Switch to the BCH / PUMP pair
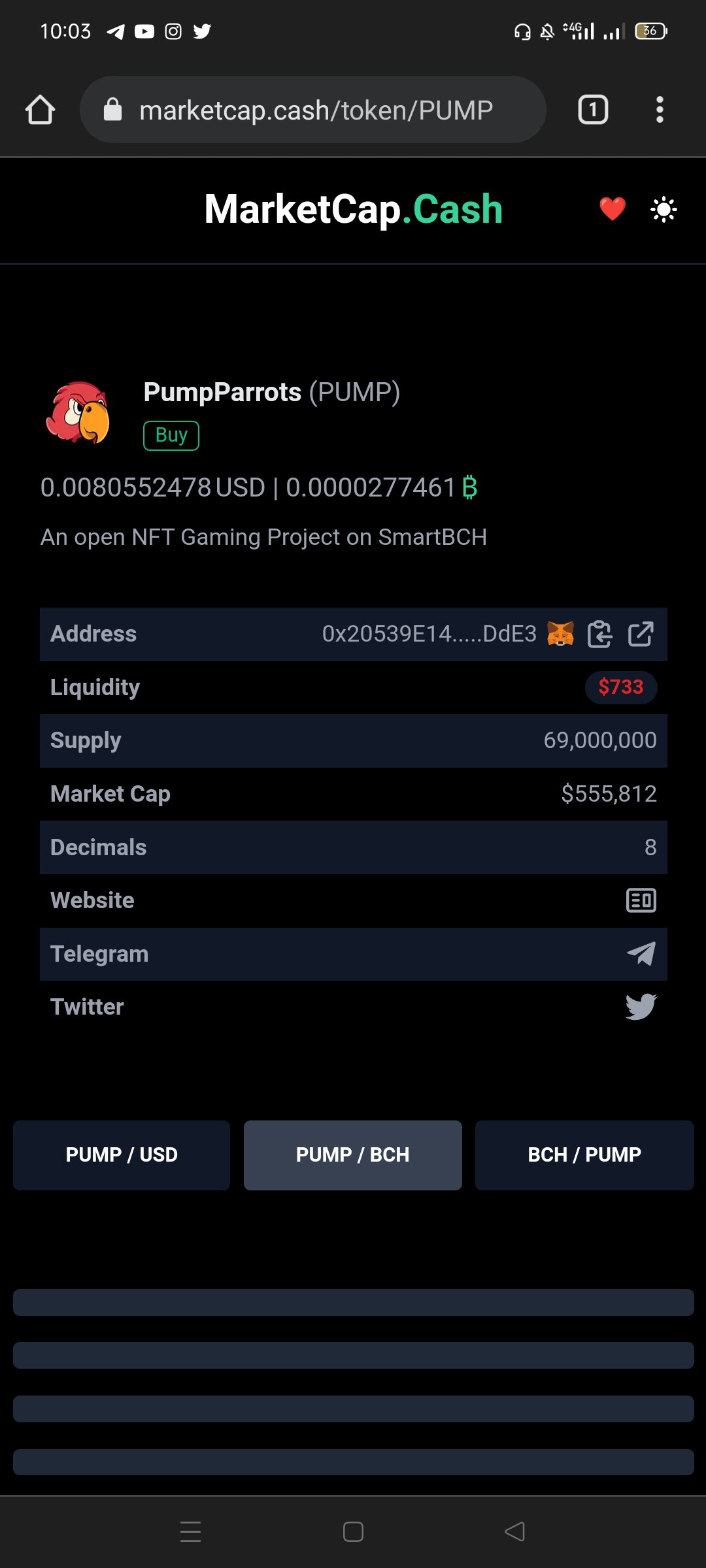 point(584,1155)
